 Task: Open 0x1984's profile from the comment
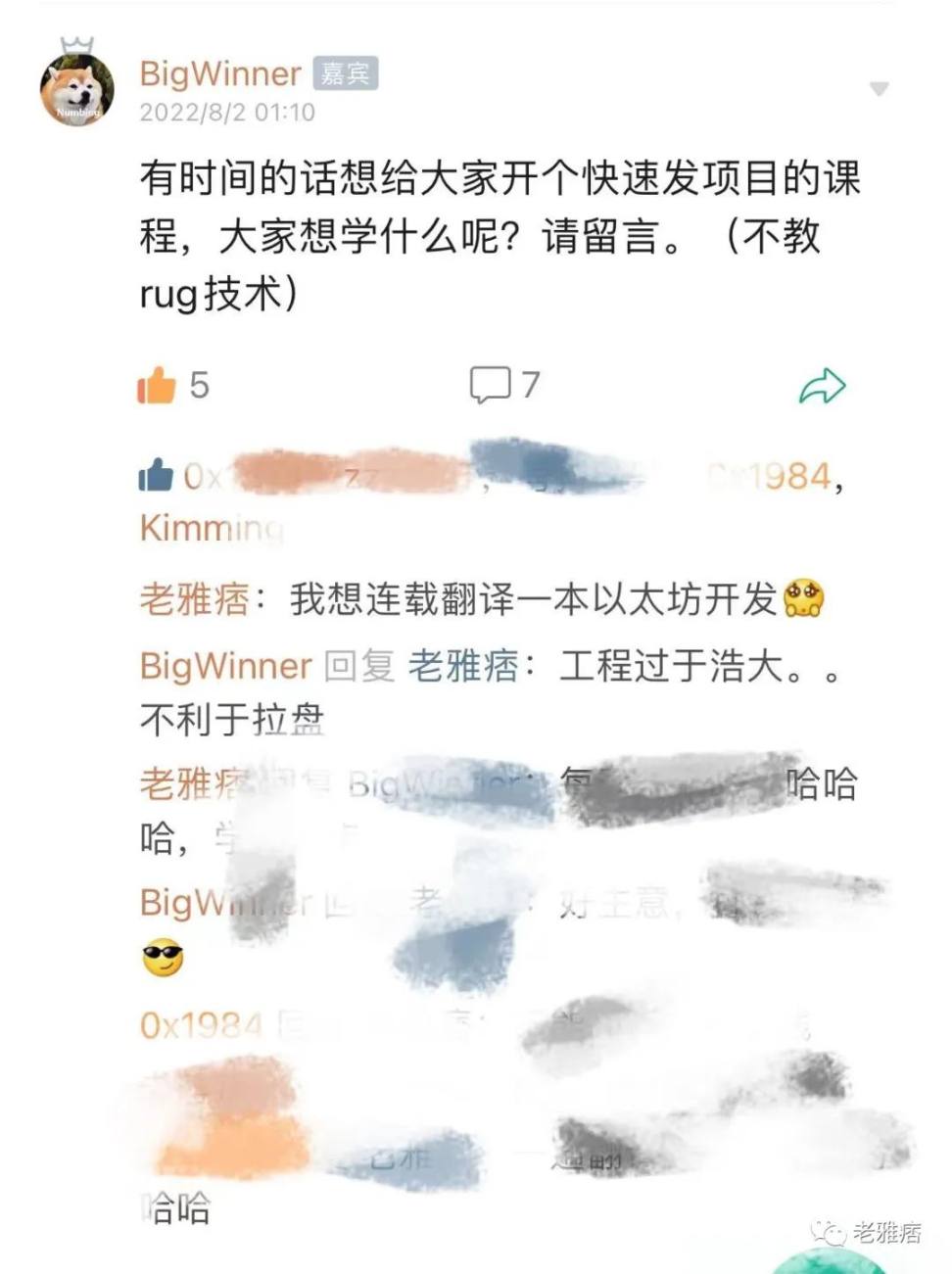click(x=201, y=1025)
